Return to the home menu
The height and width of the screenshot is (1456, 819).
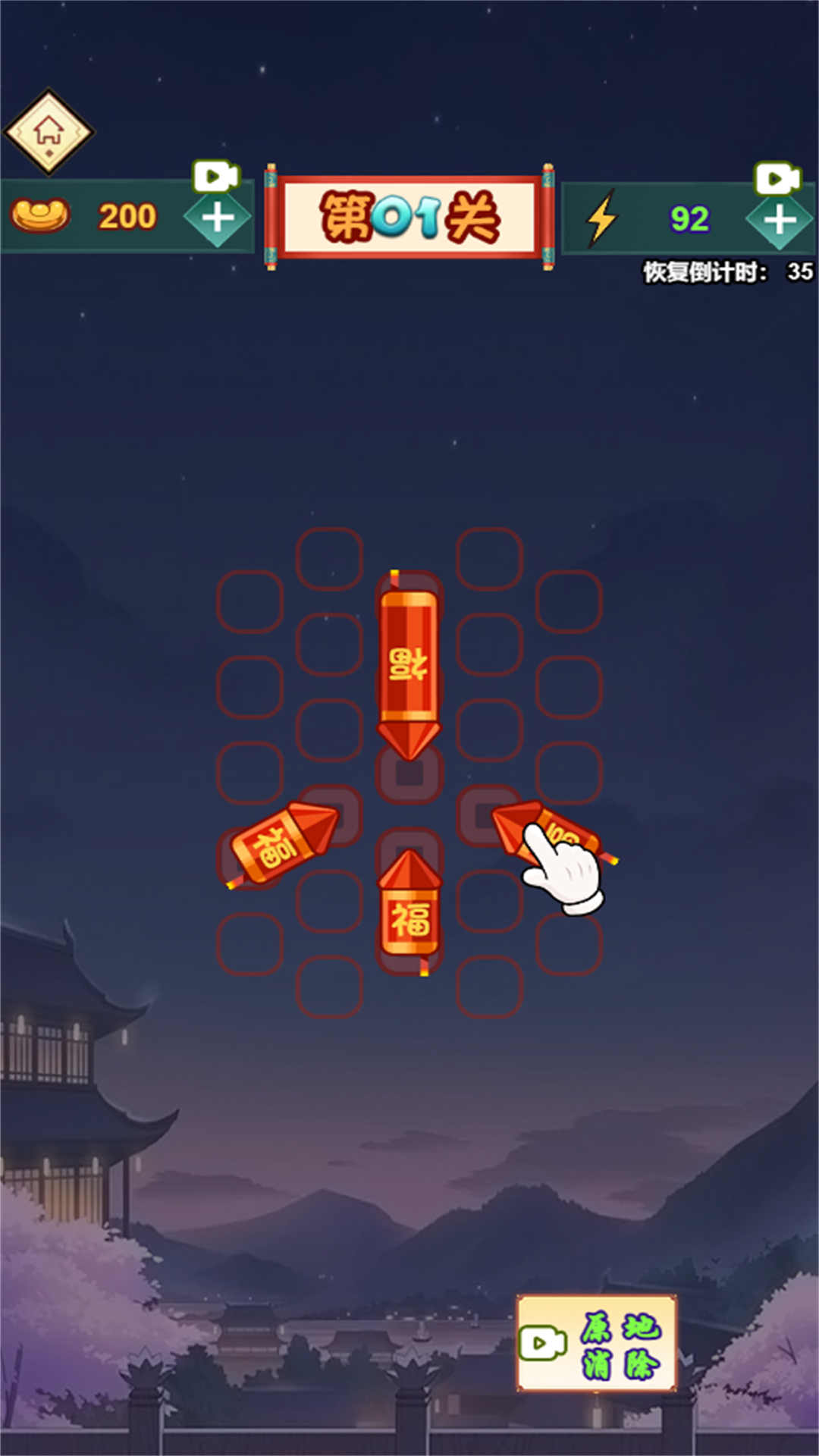49,132
